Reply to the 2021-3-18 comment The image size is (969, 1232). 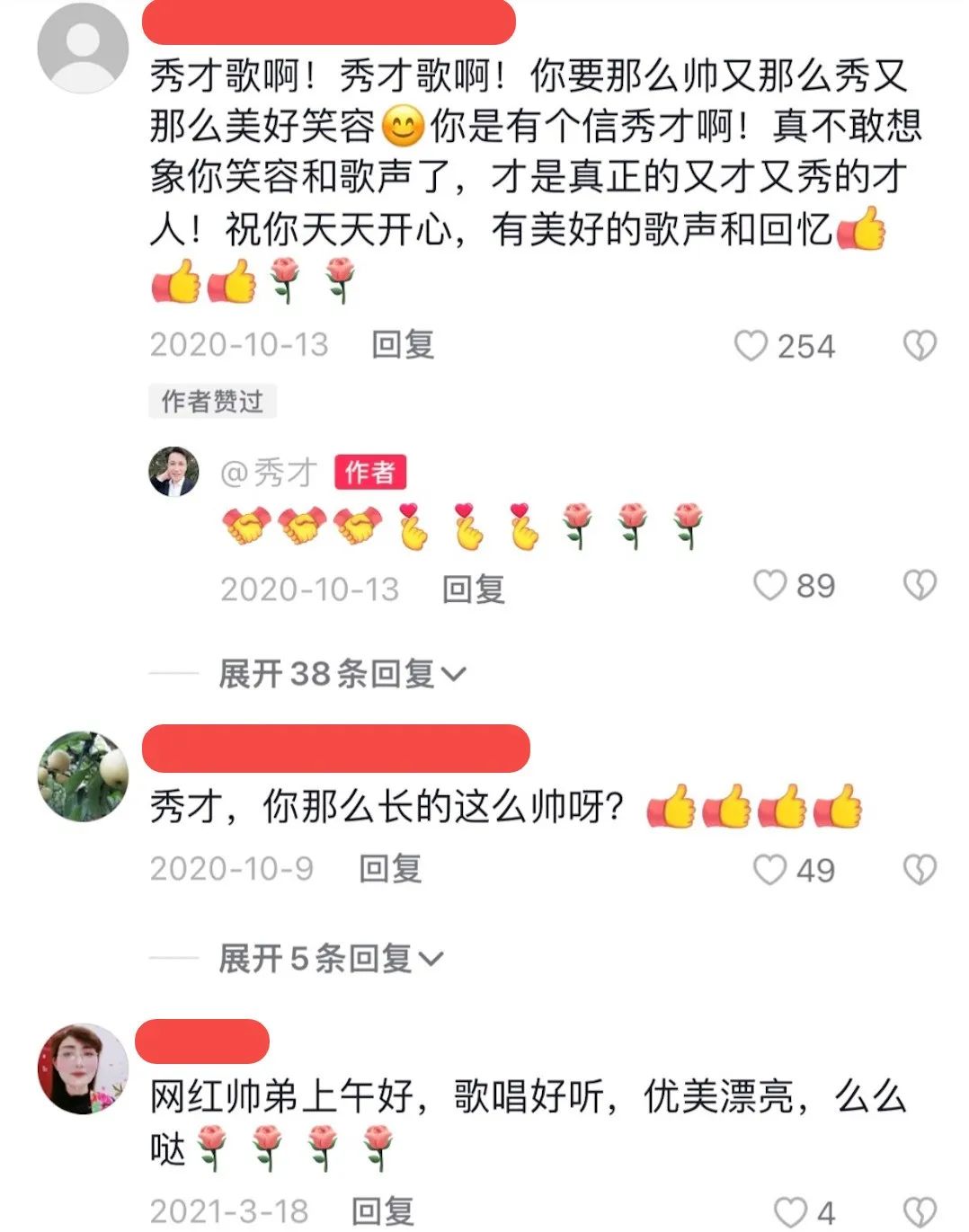(x=382, y=1211)
